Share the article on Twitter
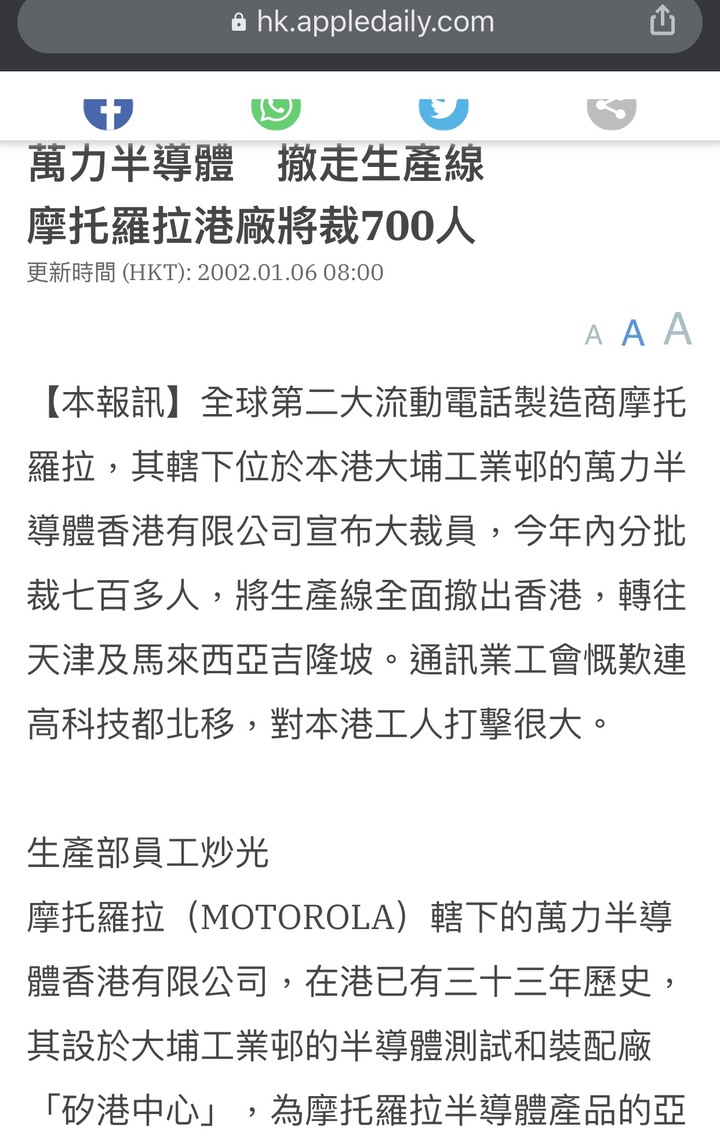720x1139 pixels. (x=443, y=112)
